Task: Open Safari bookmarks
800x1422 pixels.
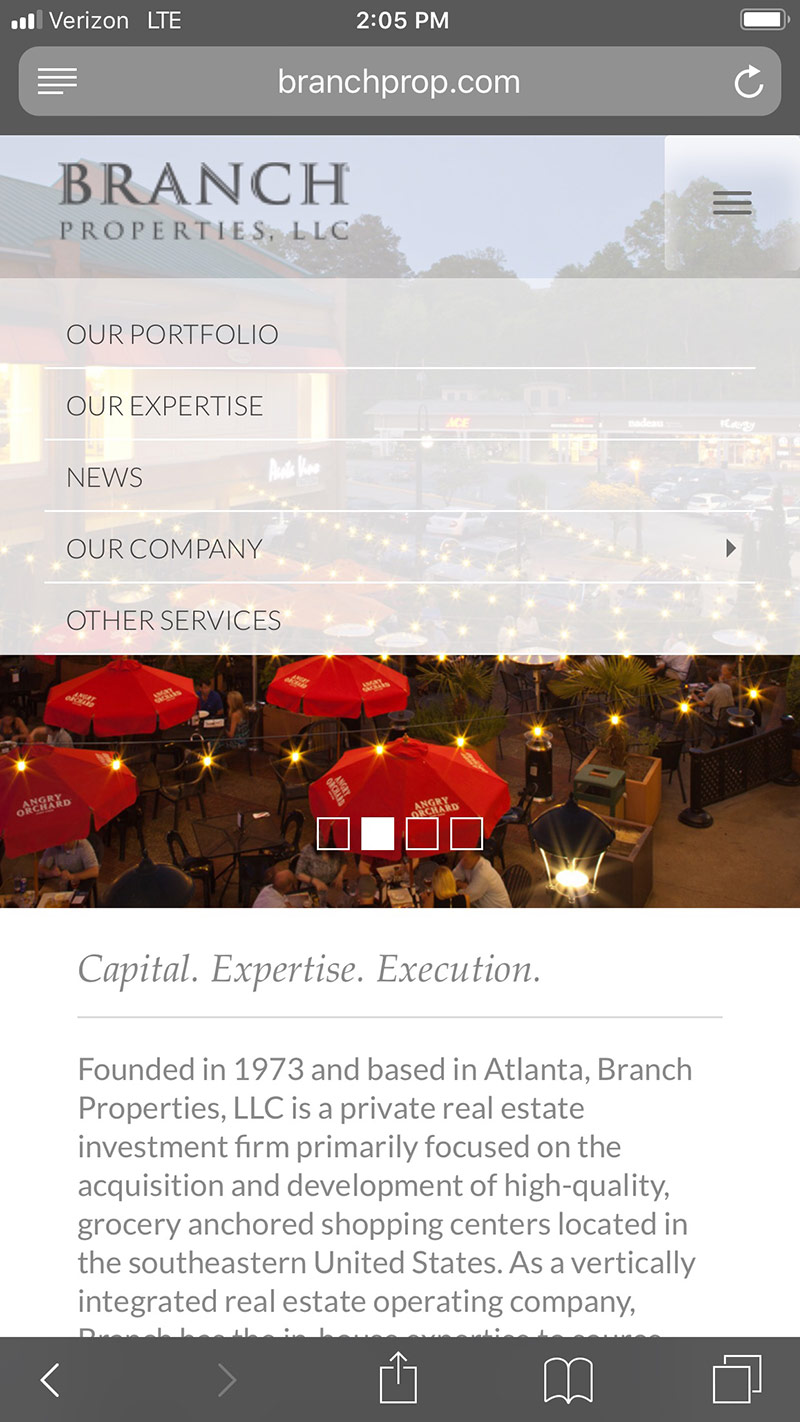Action: [568, 1382]
